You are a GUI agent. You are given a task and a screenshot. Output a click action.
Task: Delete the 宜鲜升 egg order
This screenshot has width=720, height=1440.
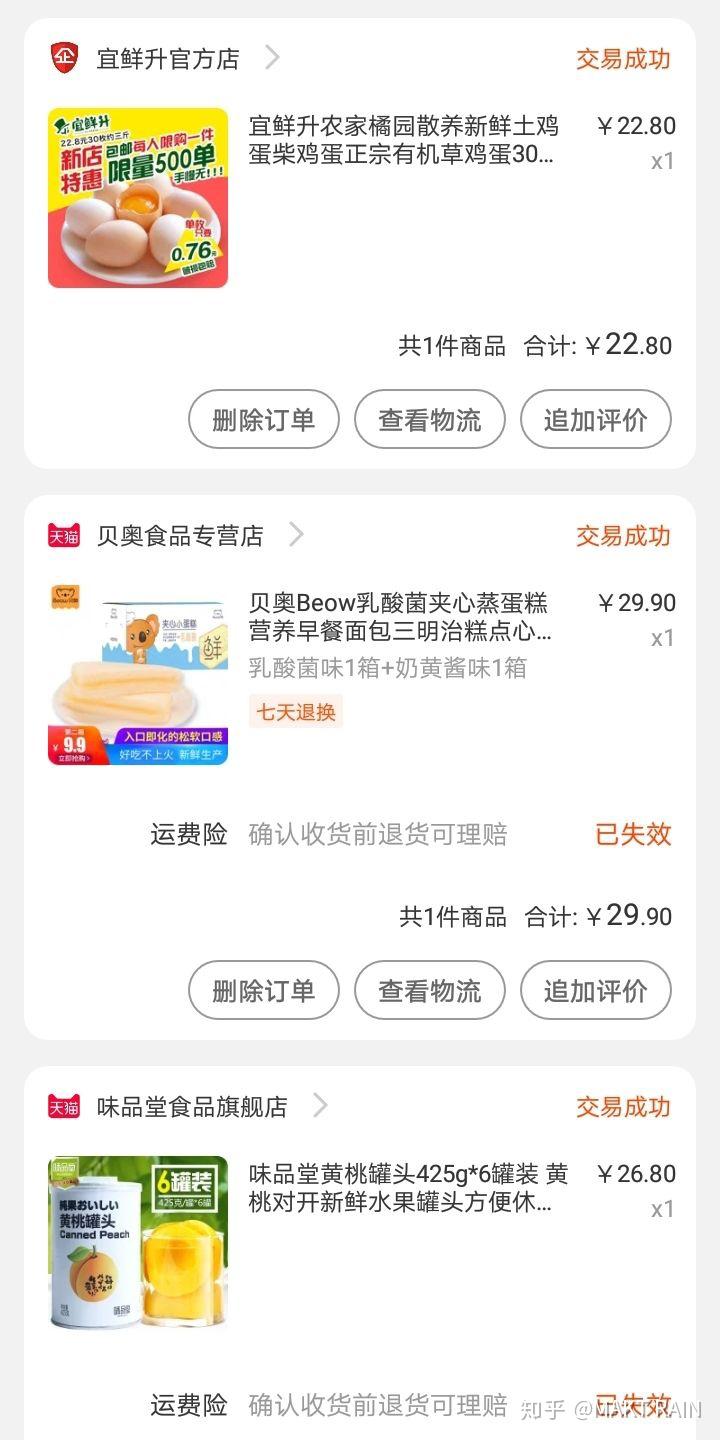tap(264, 419)
